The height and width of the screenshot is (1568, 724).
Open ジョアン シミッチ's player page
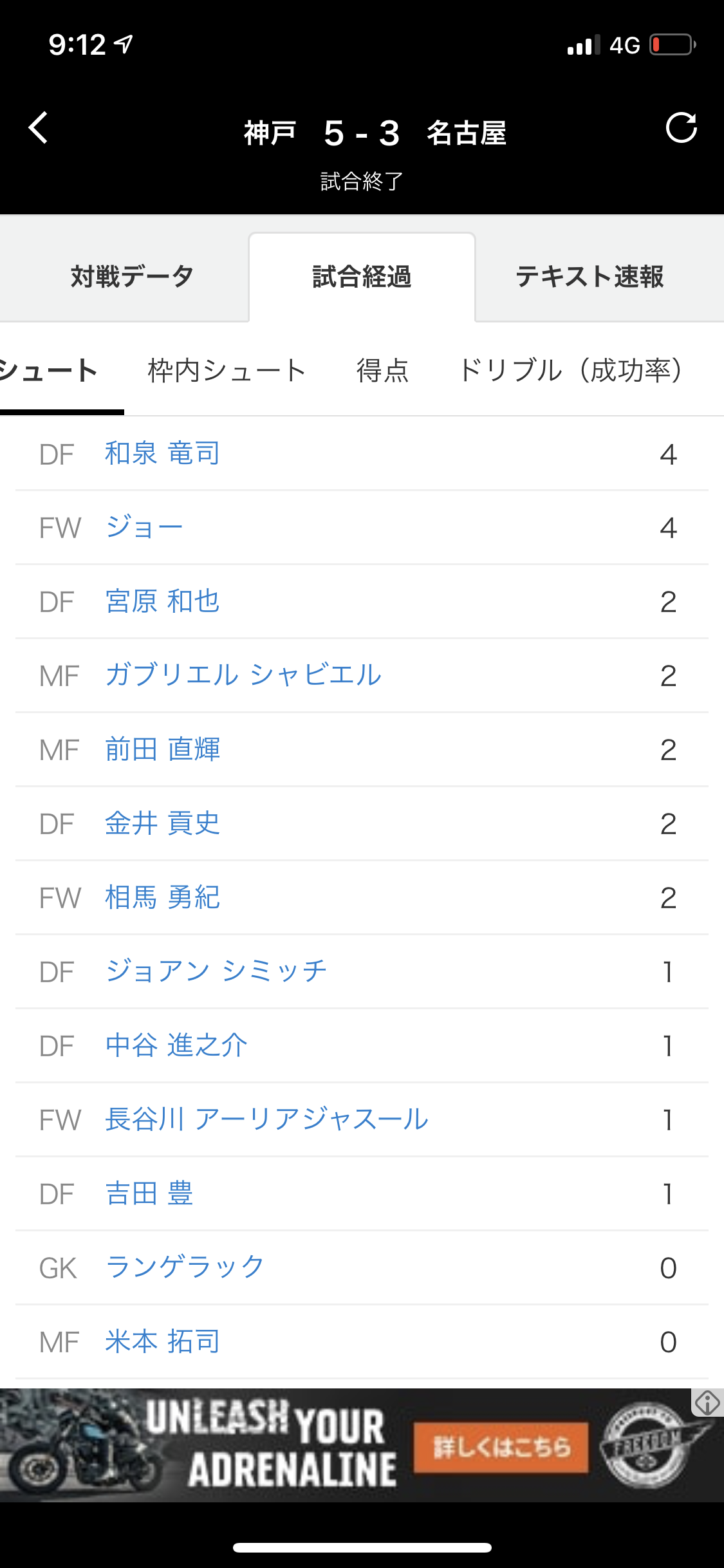[x=216, y=971]
